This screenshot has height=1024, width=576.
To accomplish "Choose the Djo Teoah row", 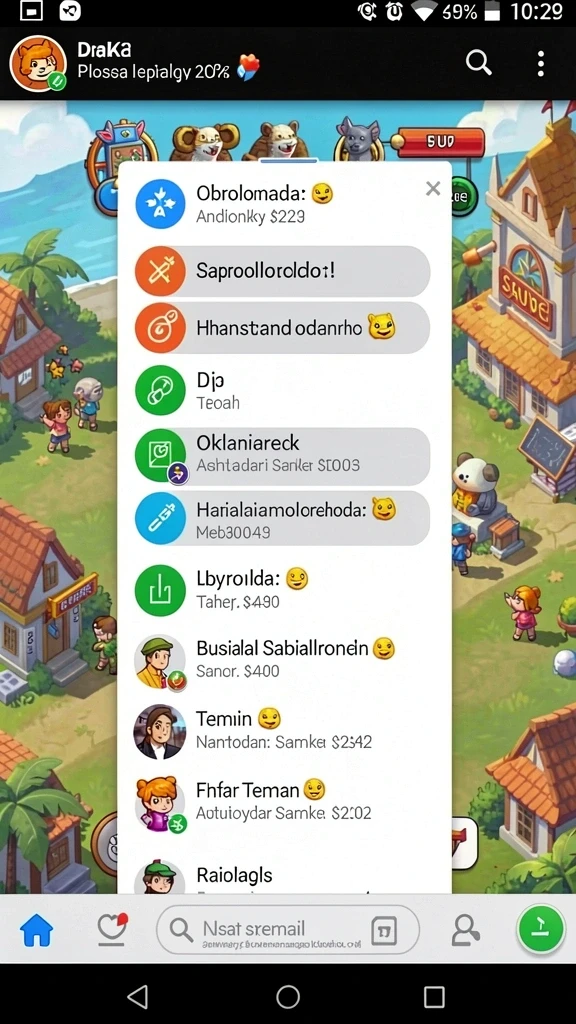I will click(284, 391).
